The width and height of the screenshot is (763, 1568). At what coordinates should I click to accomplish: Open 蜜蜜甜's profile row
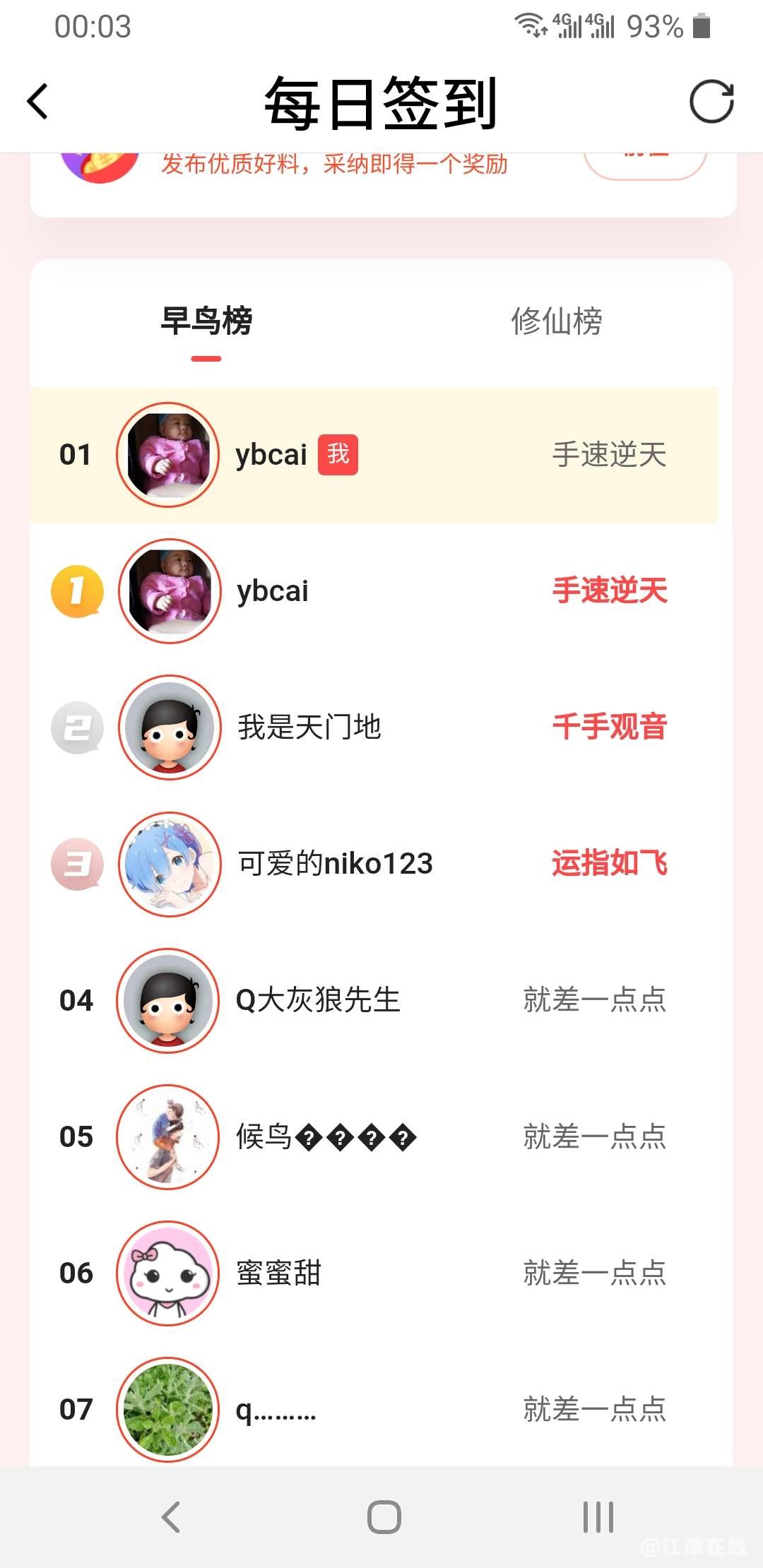pos(374,1273)
